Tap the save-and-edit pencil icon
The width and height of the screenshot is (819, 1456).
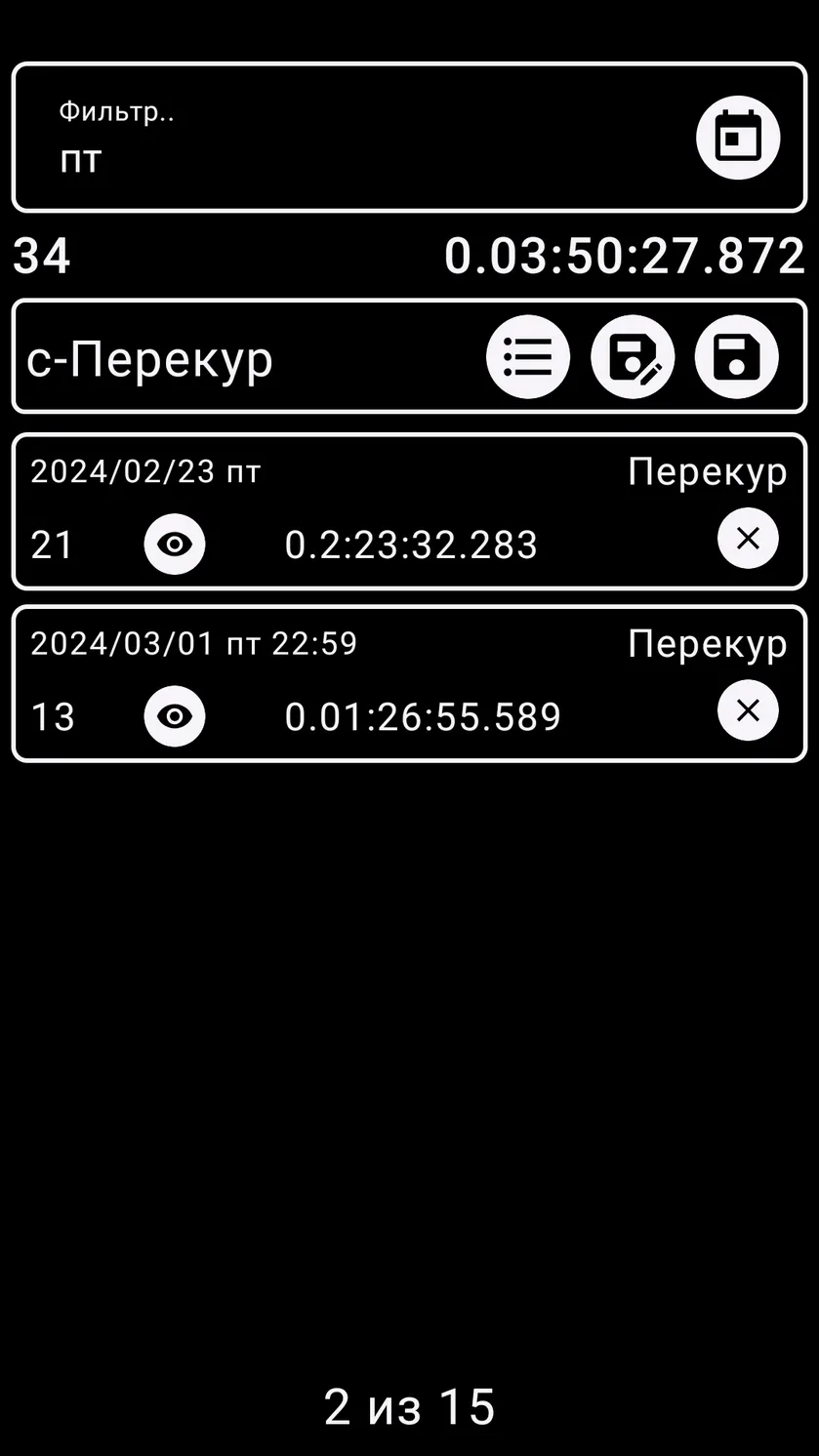[x=633, y=357]
